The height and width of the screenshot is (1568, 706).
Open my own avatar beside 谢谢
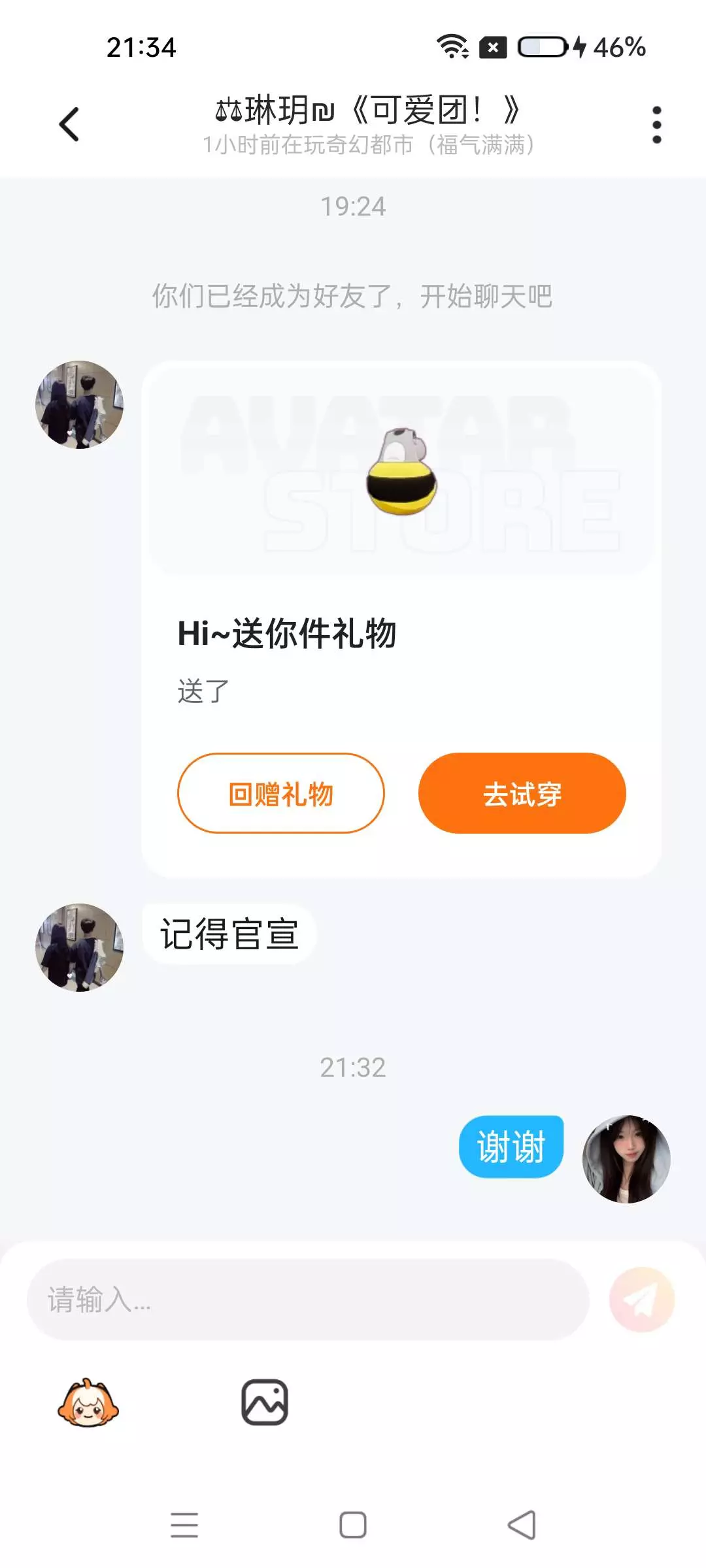626,1159
